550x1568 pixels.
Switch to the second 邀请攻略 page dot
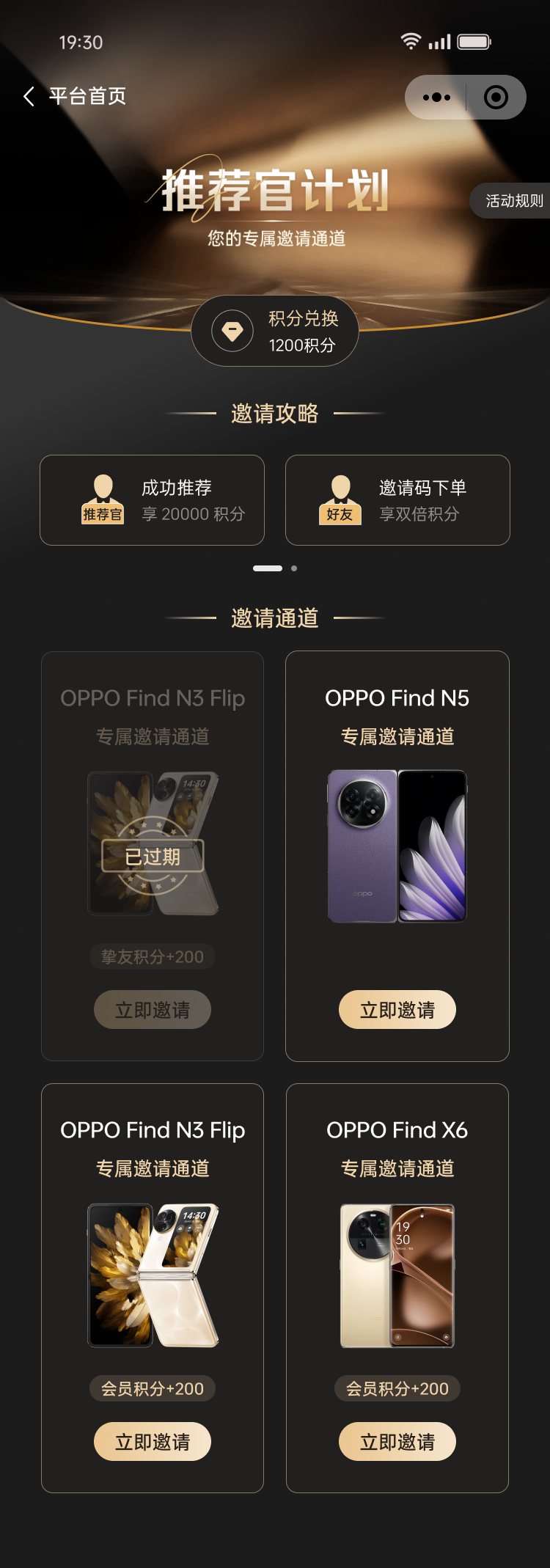click(294, 568)
